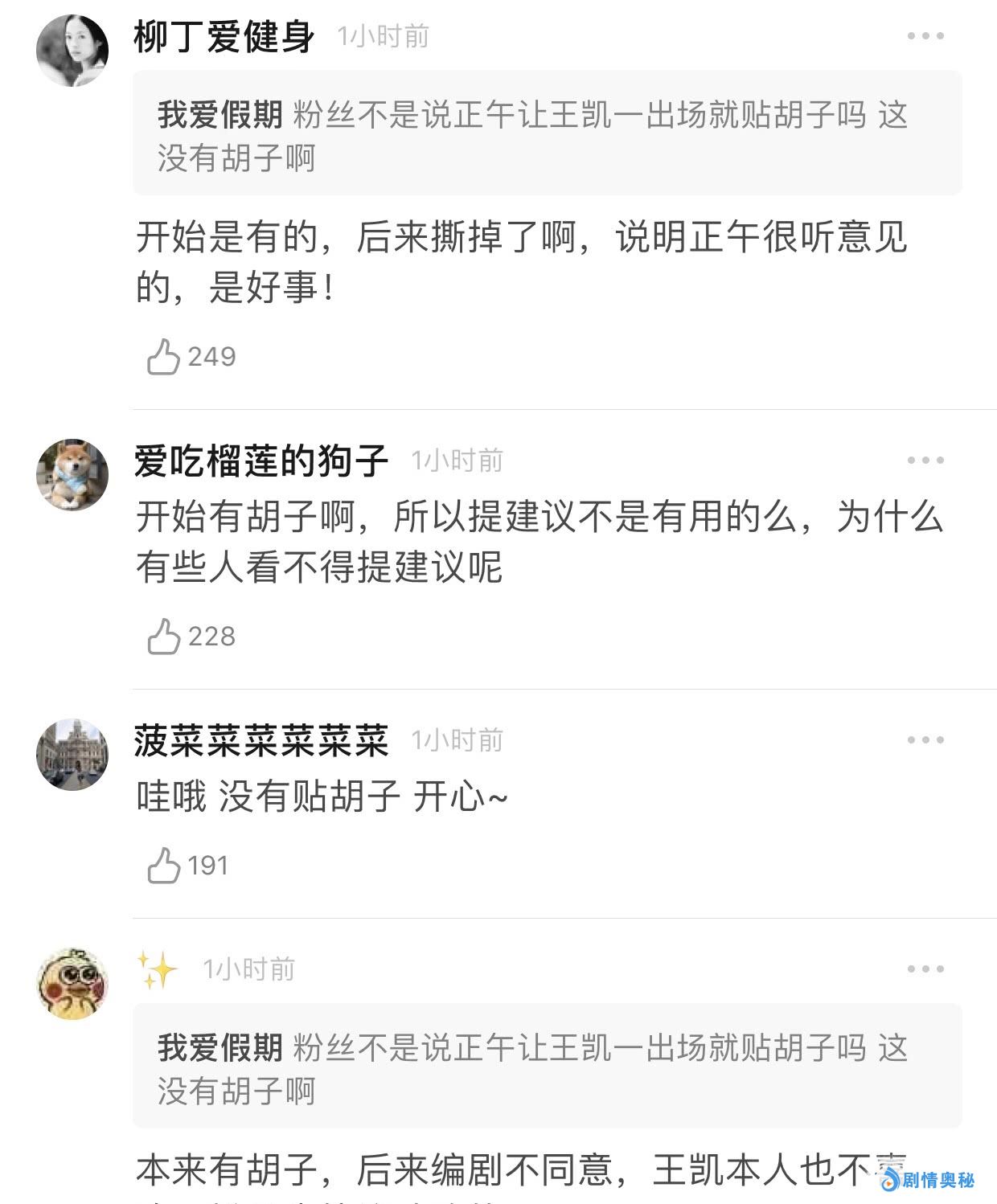
Task: Like 爱吃榴莲的狗子's comment
Action: coord(164,637)
